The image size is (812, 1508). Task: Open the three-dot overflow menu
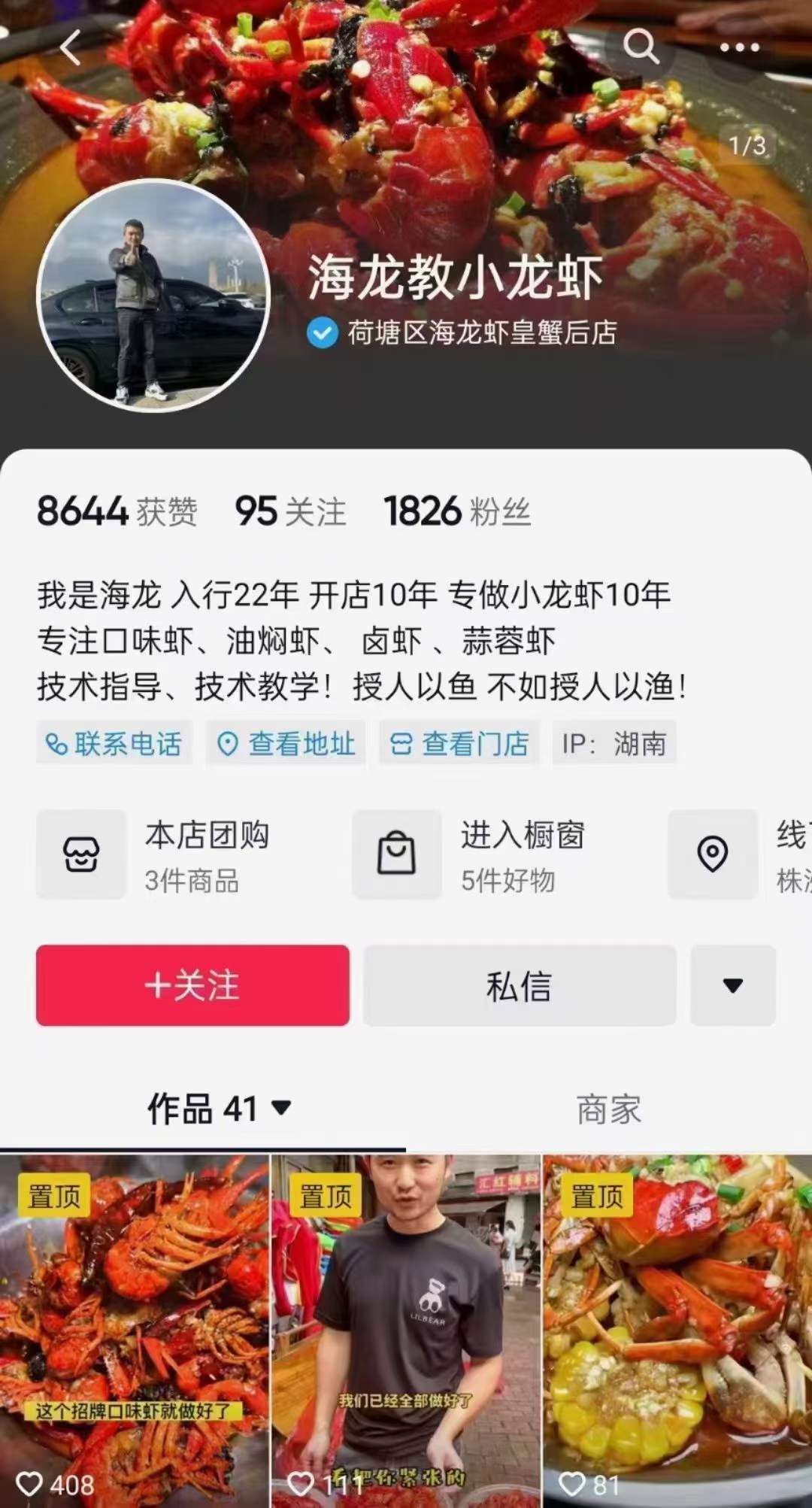pos(739,47)
